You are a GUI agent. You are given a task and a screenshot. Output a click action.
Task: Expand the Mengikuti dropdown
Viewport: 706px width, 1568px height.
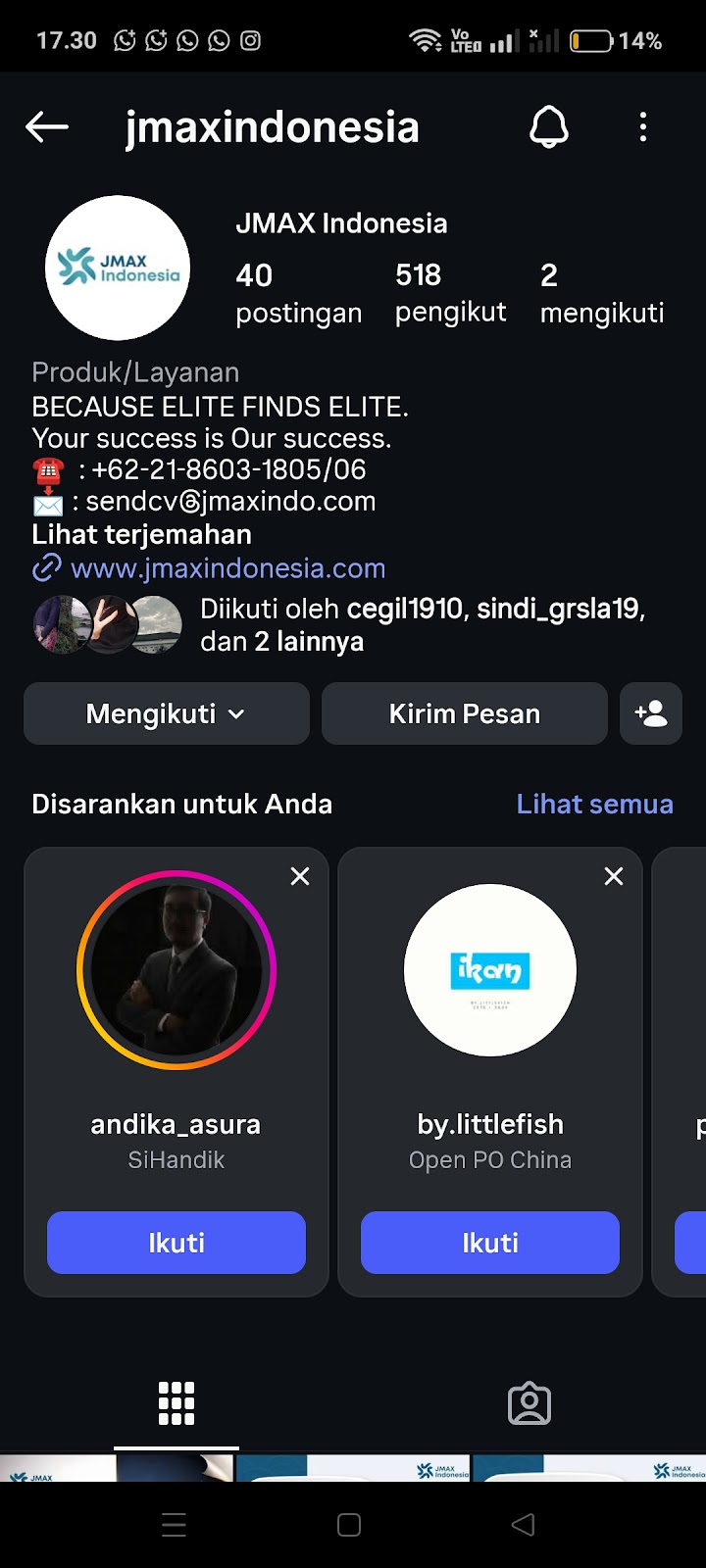coord(166,713)
